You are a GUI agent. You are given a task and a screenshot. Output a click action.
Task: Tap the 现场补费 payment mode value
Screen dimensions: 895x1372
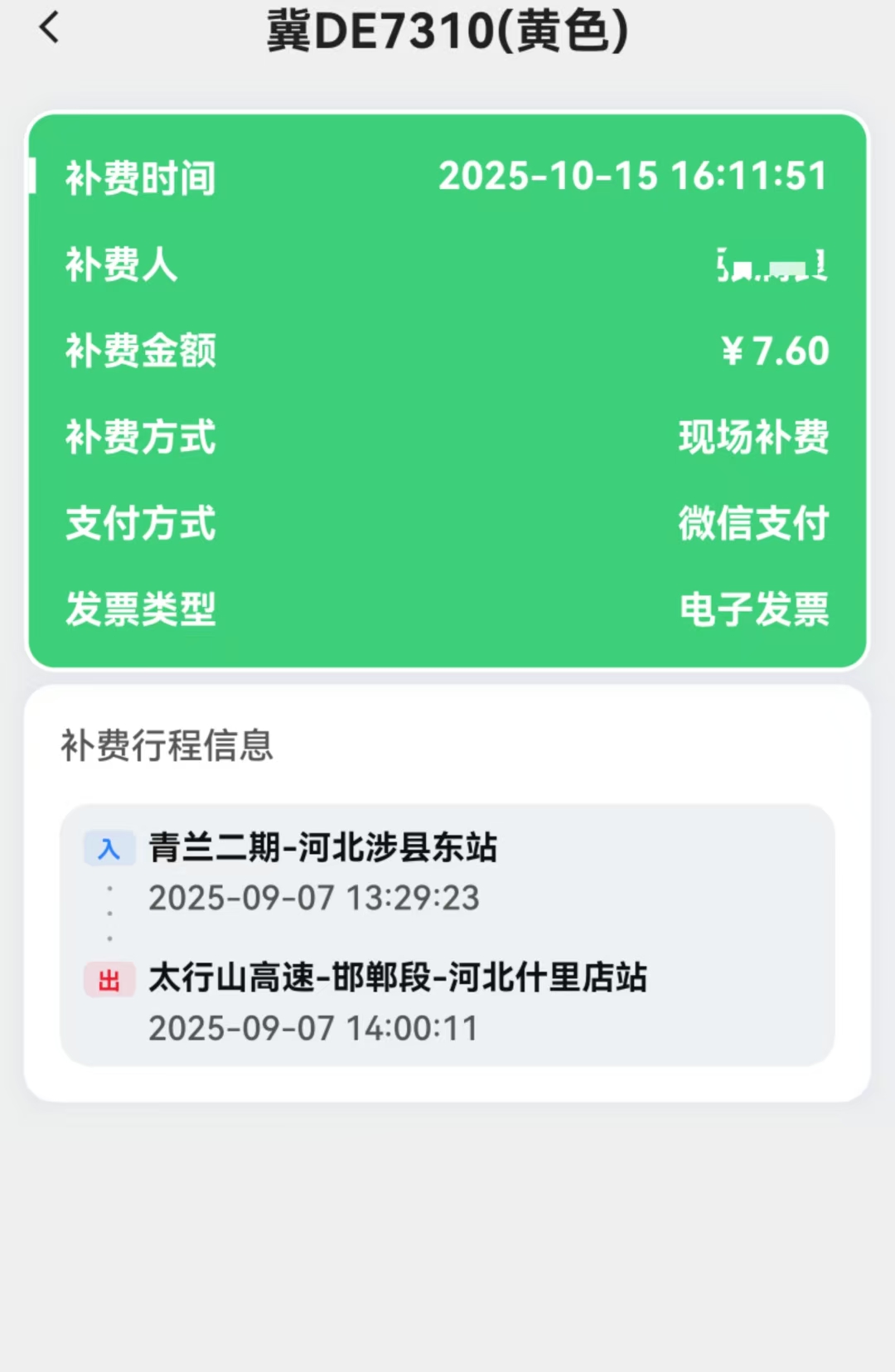(752, 439)
